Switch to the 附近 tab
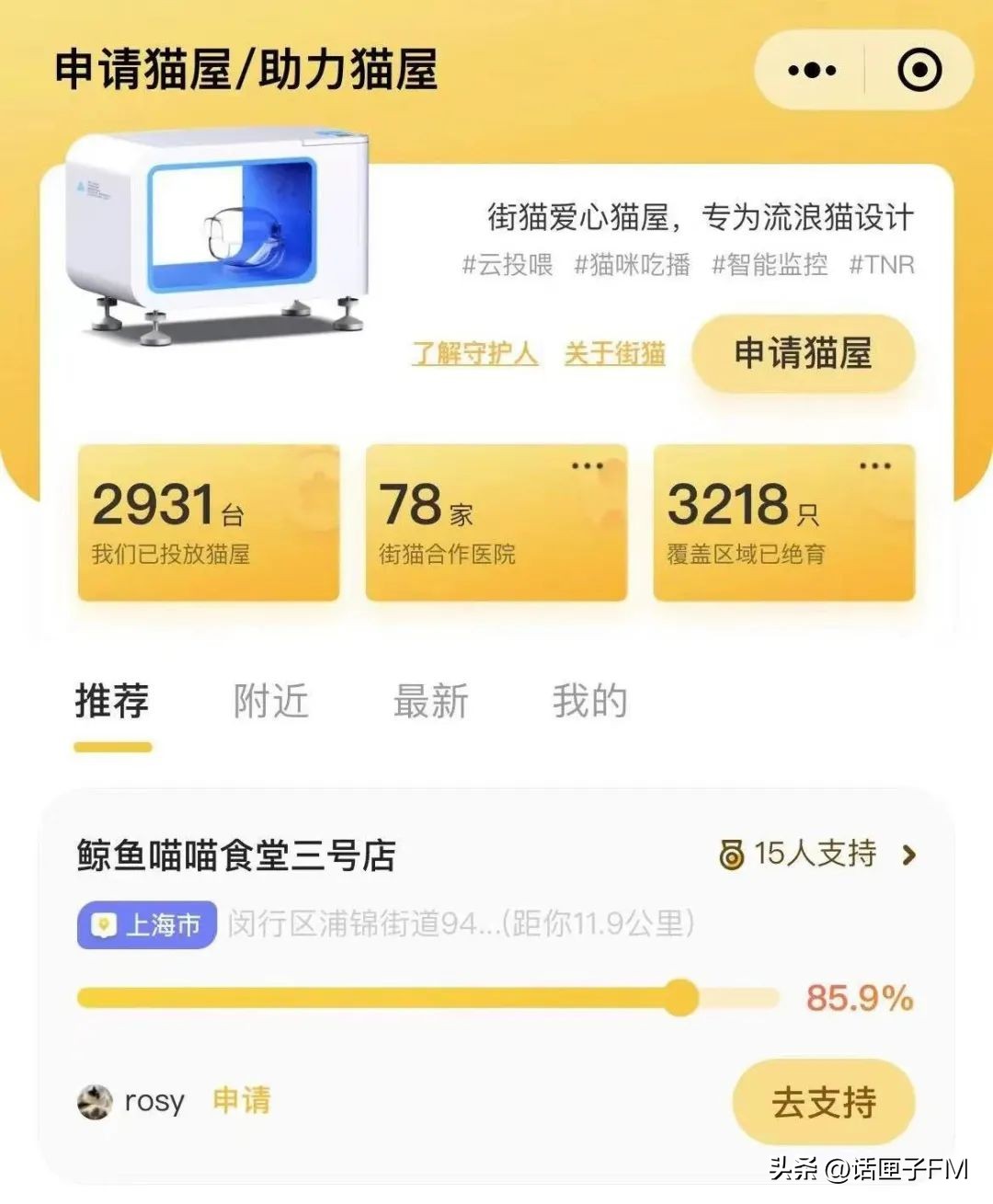 [x=270, y=701]
